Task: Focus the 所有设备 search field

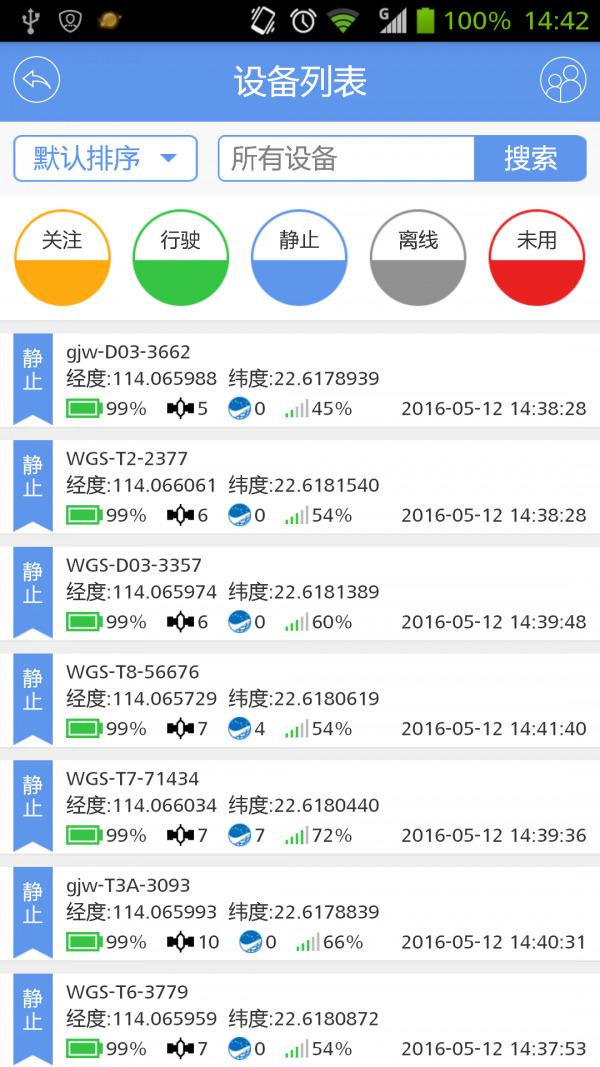Action: click(346, 159)
